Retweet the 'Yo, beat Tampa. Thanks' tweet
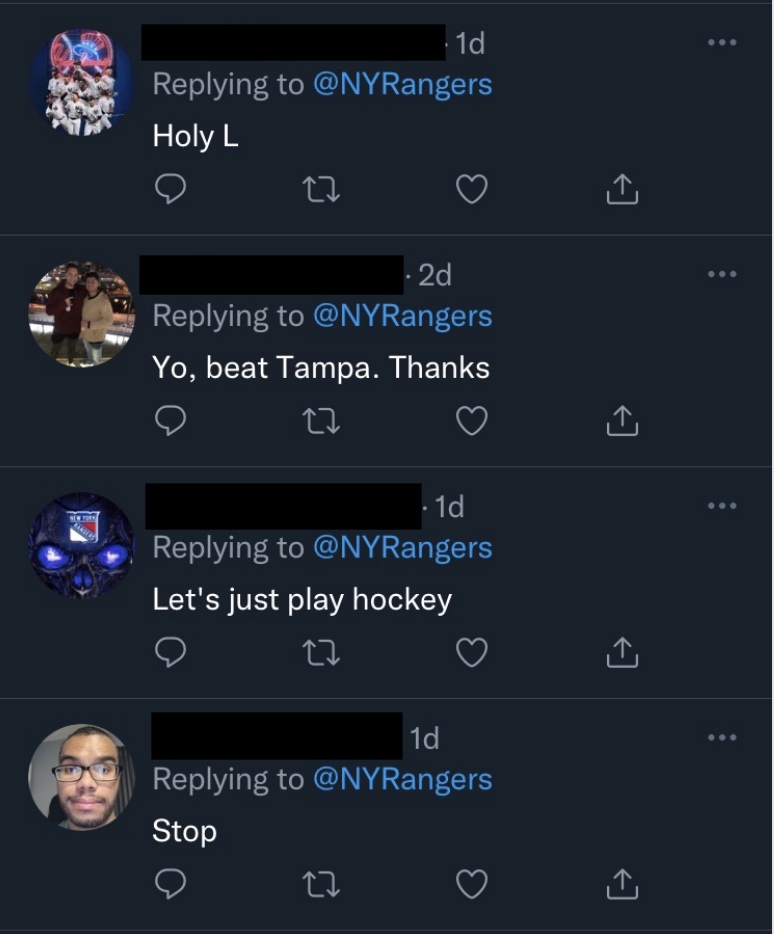Screen dimensions: 774x934 click(321, 422)
